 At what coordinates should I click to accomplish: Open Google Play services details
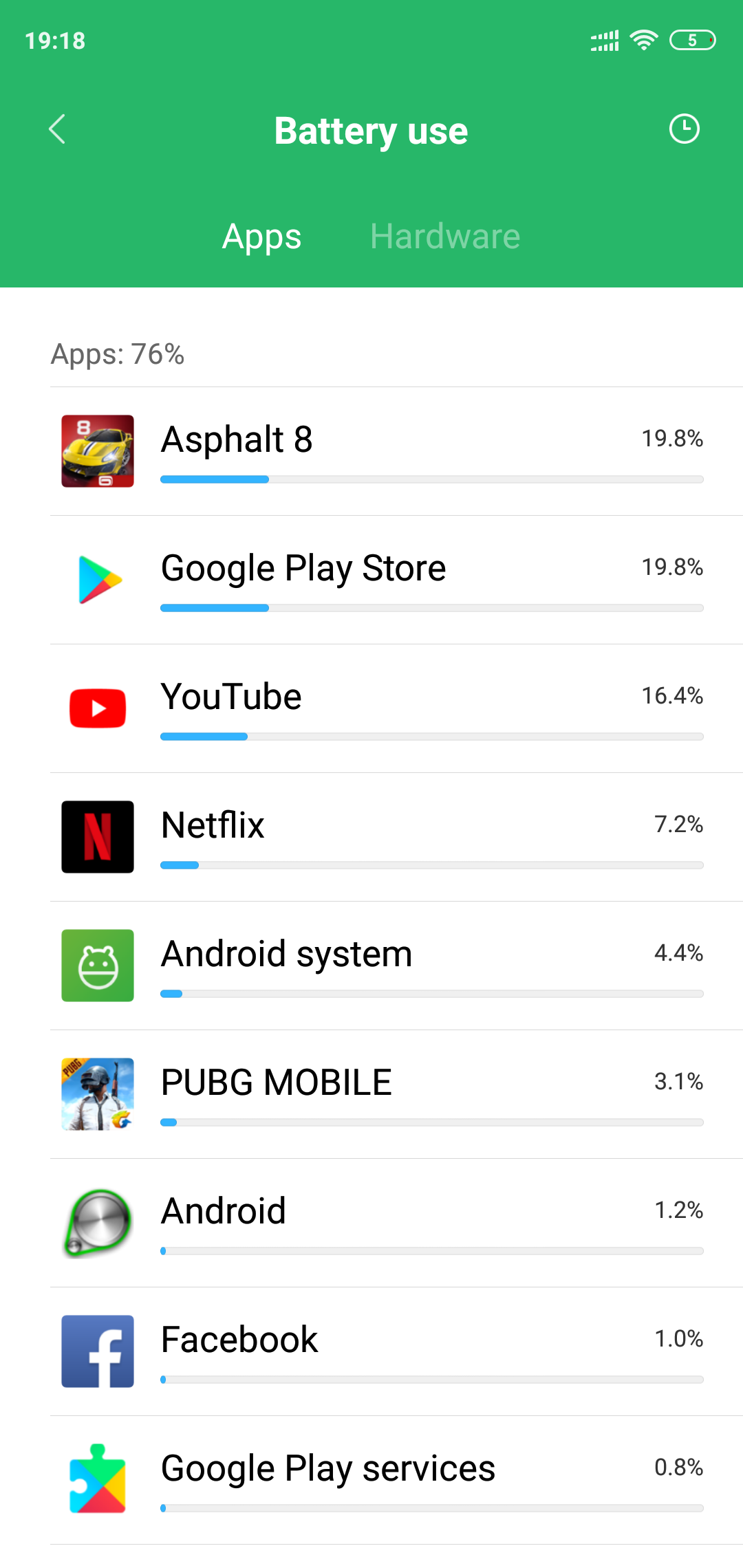(x=396, y=1480)
